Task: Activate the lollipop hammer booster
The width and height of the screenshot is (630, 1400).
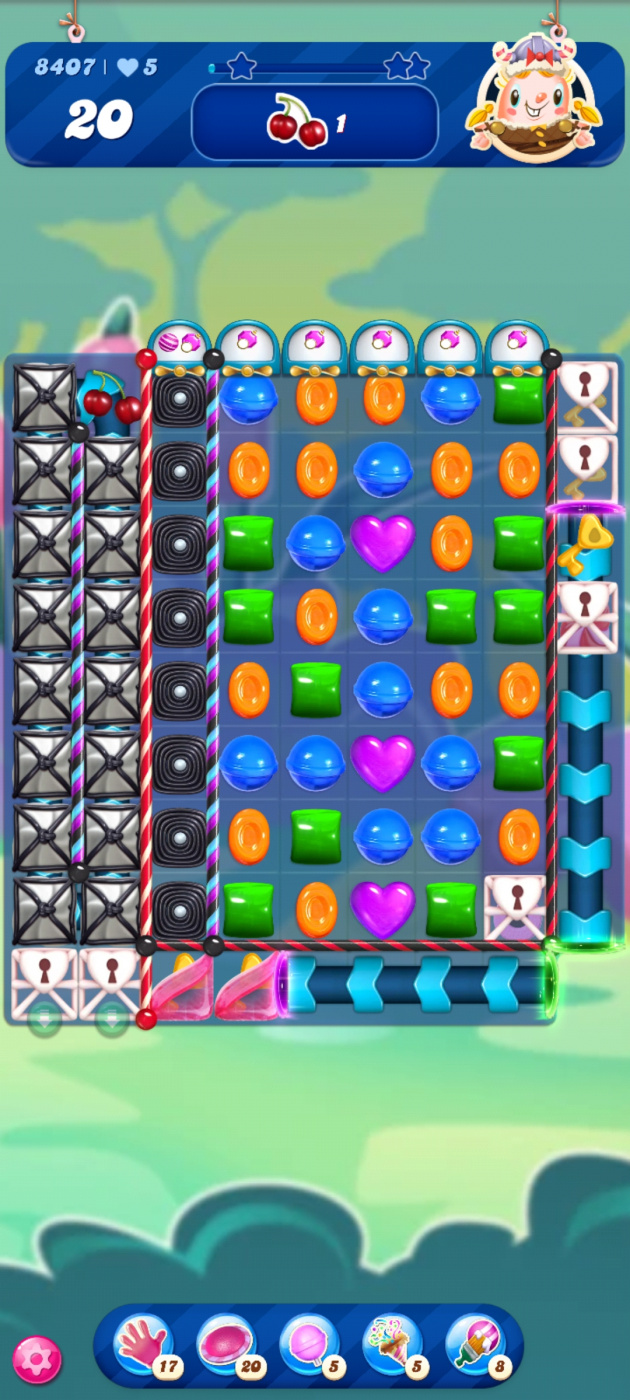Action: [x=308, y=1343]
